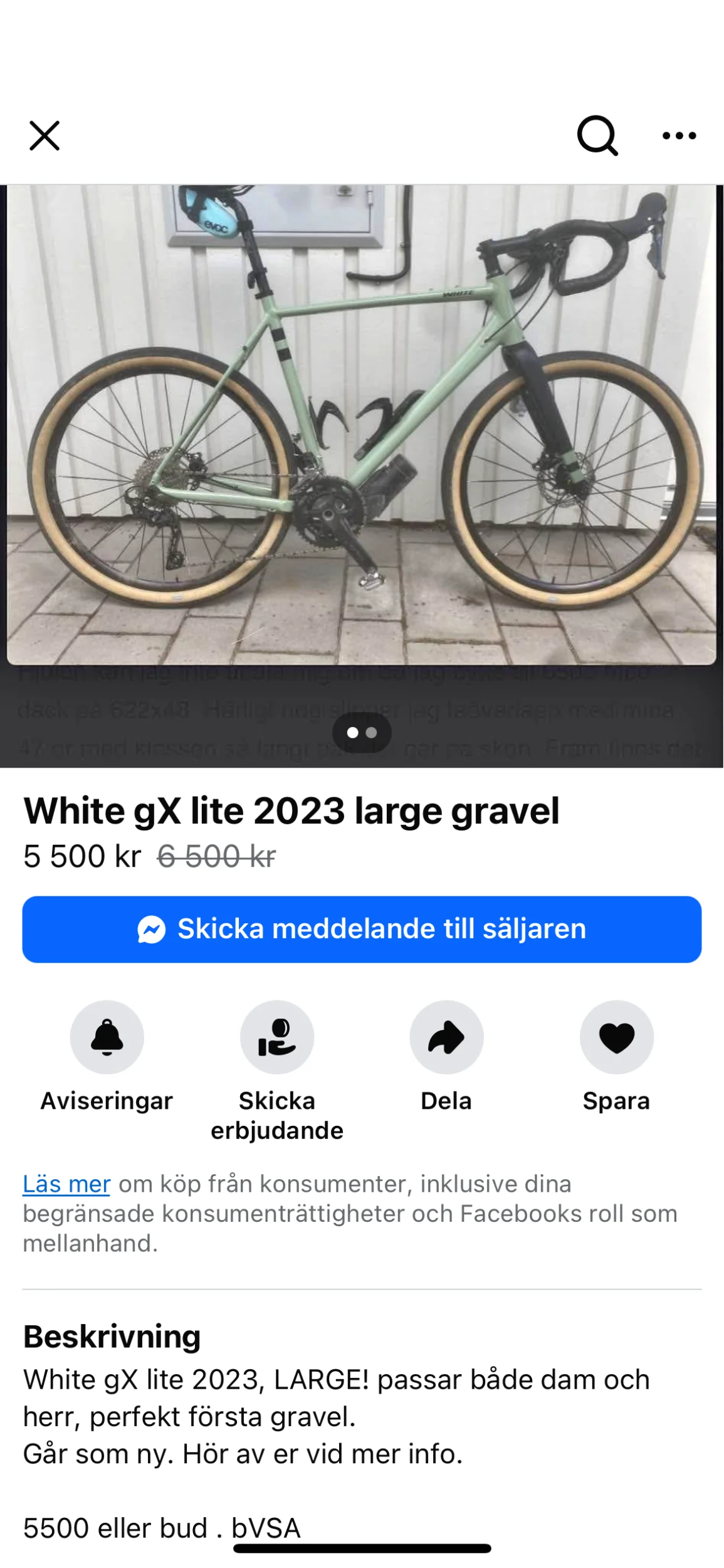
Task: Save the listing with Spara heart
Action: click(616, 1037)
